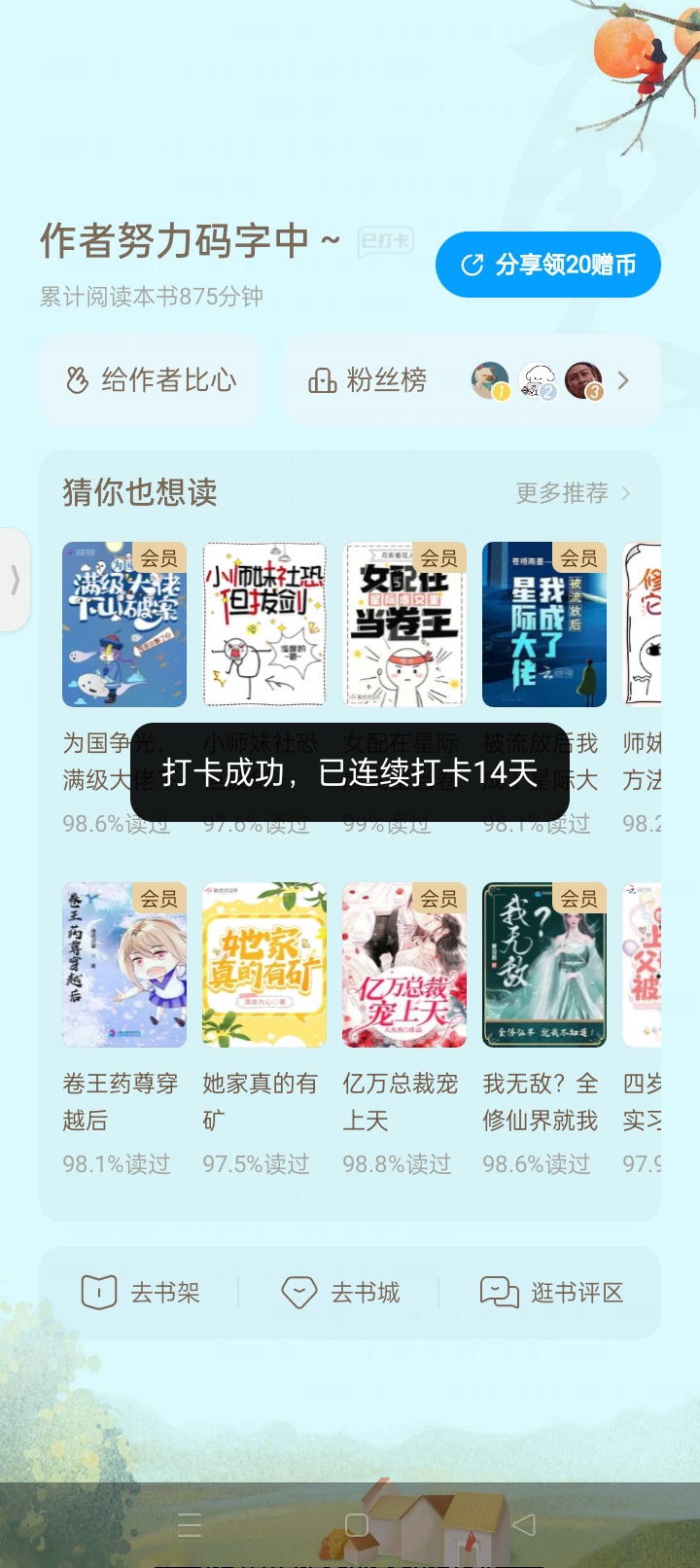Go to the bookstore via 去书城
This screenshot has width=700, height=1568.
pyautogui.click(x=340, y=1293)
